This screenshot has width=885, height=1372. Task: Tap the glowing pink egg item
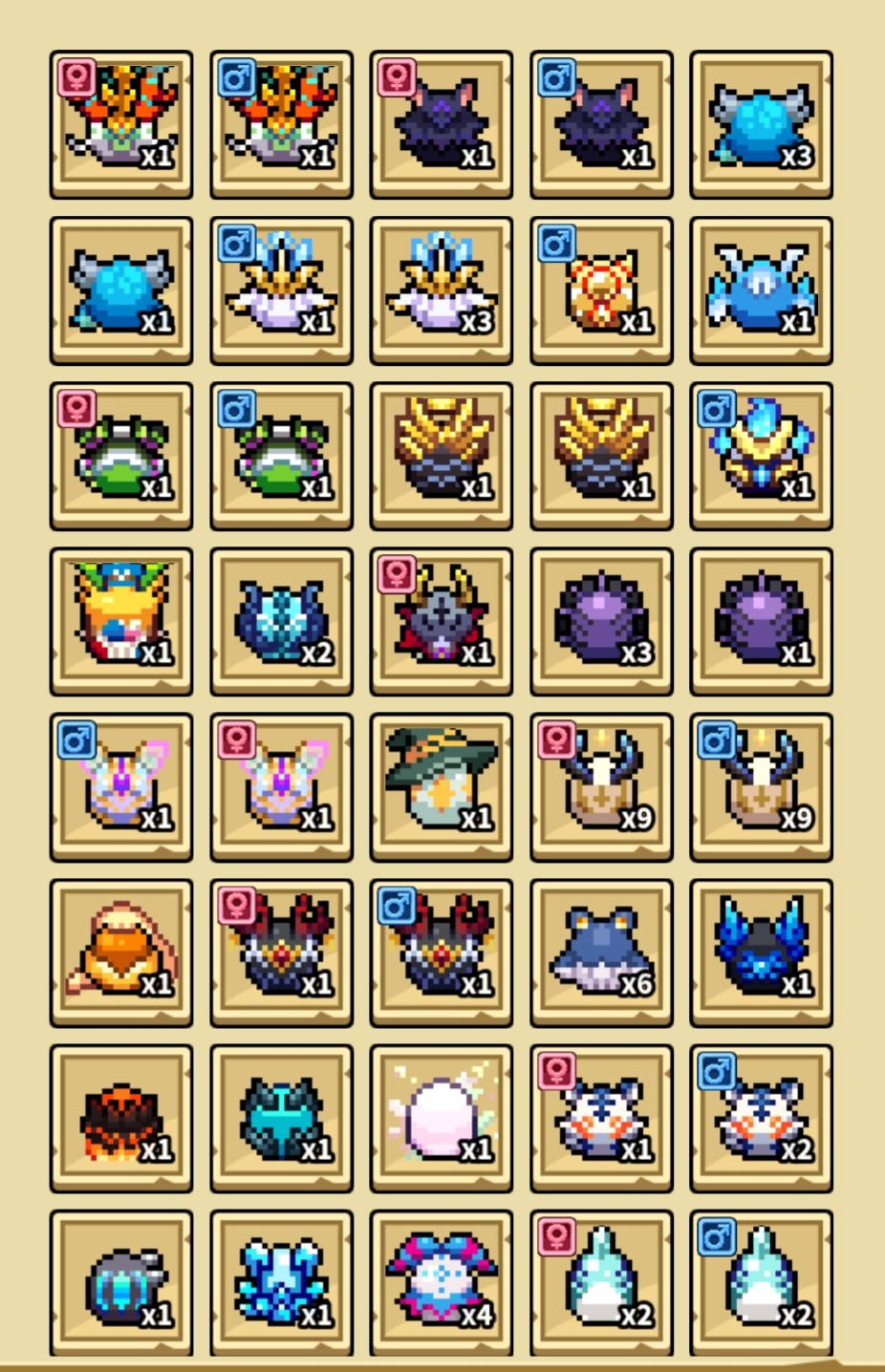click(x=441, y=1118)
